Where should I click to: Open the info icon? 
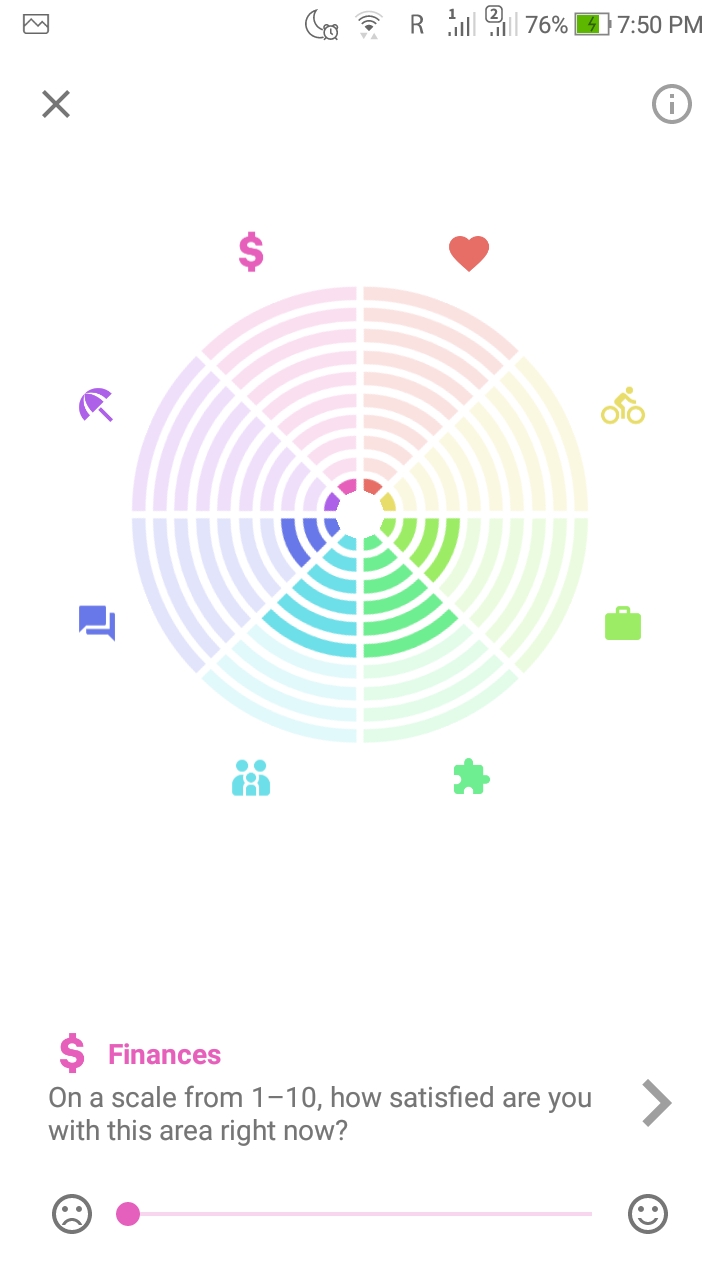tap(672, 104)
